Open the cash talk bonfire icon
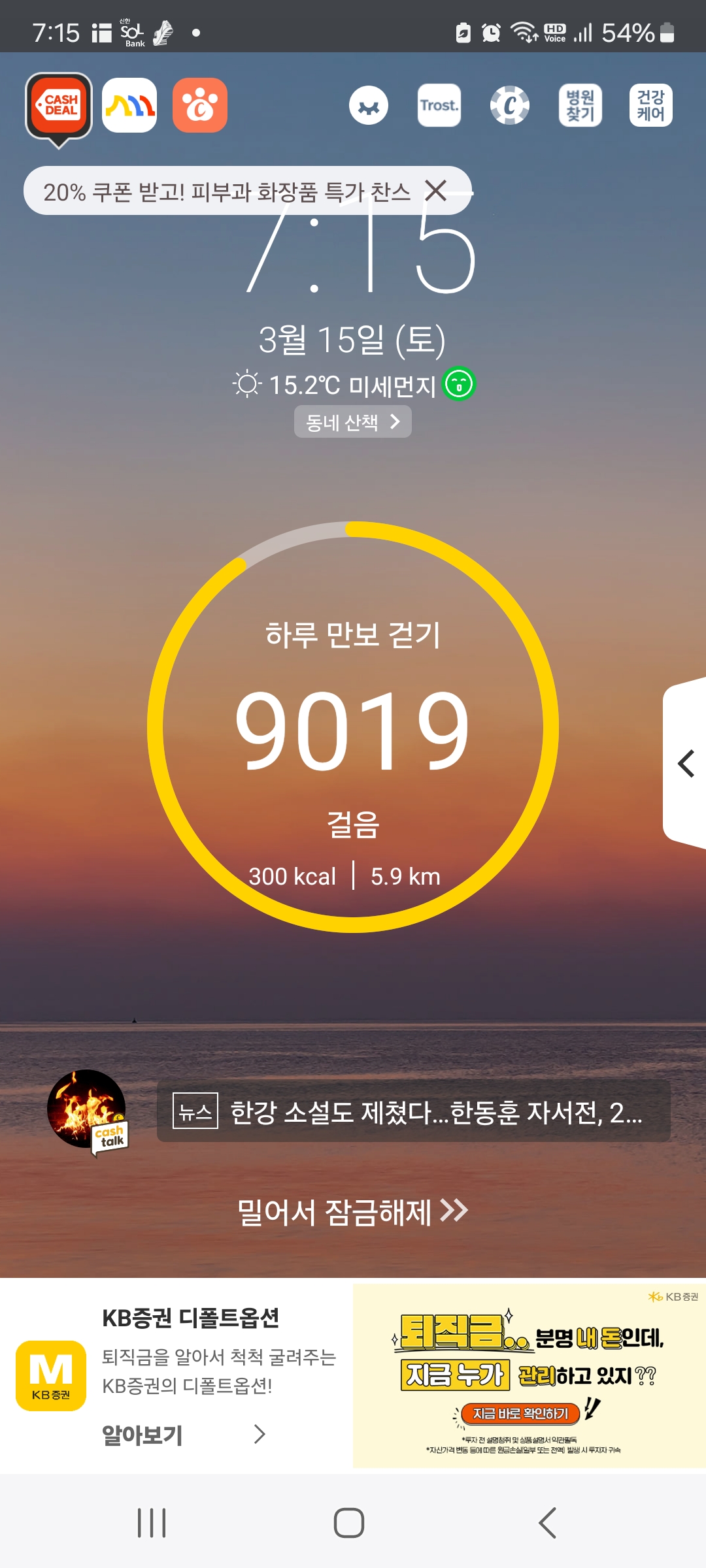706x1568 pixels. click(87, 1111)
